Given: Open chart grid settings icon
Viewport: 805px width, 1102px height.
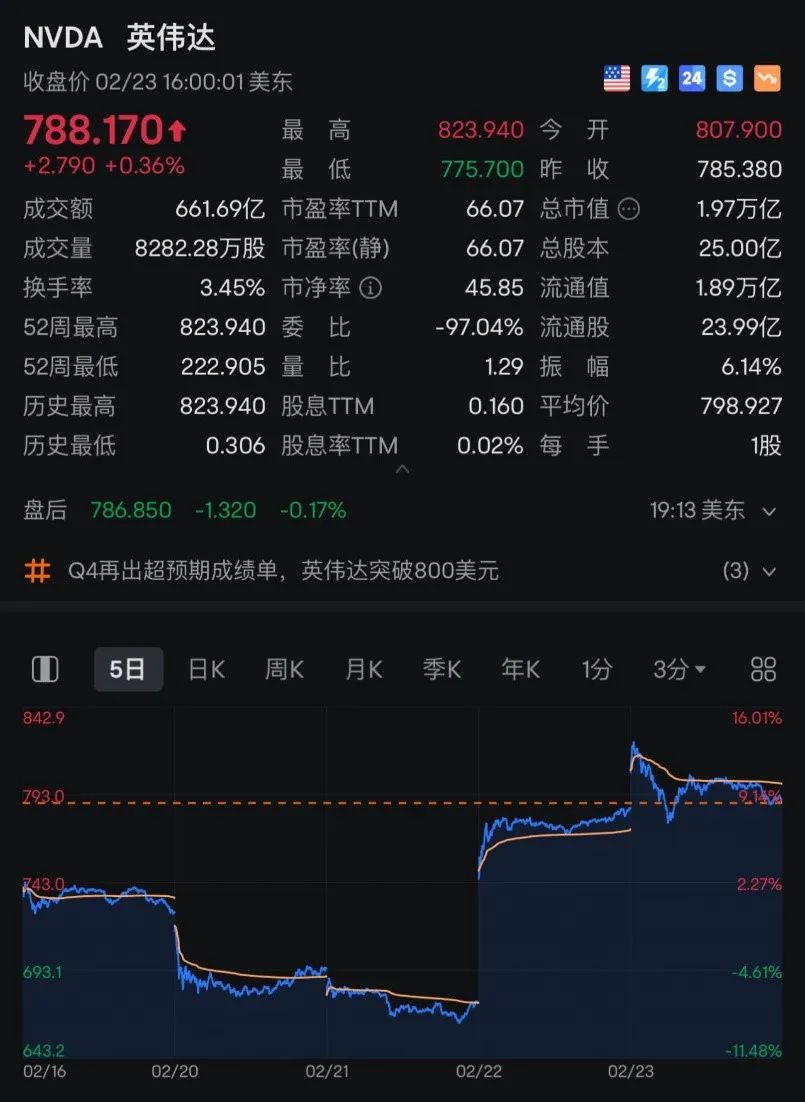Looking at the screenshot, I should (x=763, y=670).
